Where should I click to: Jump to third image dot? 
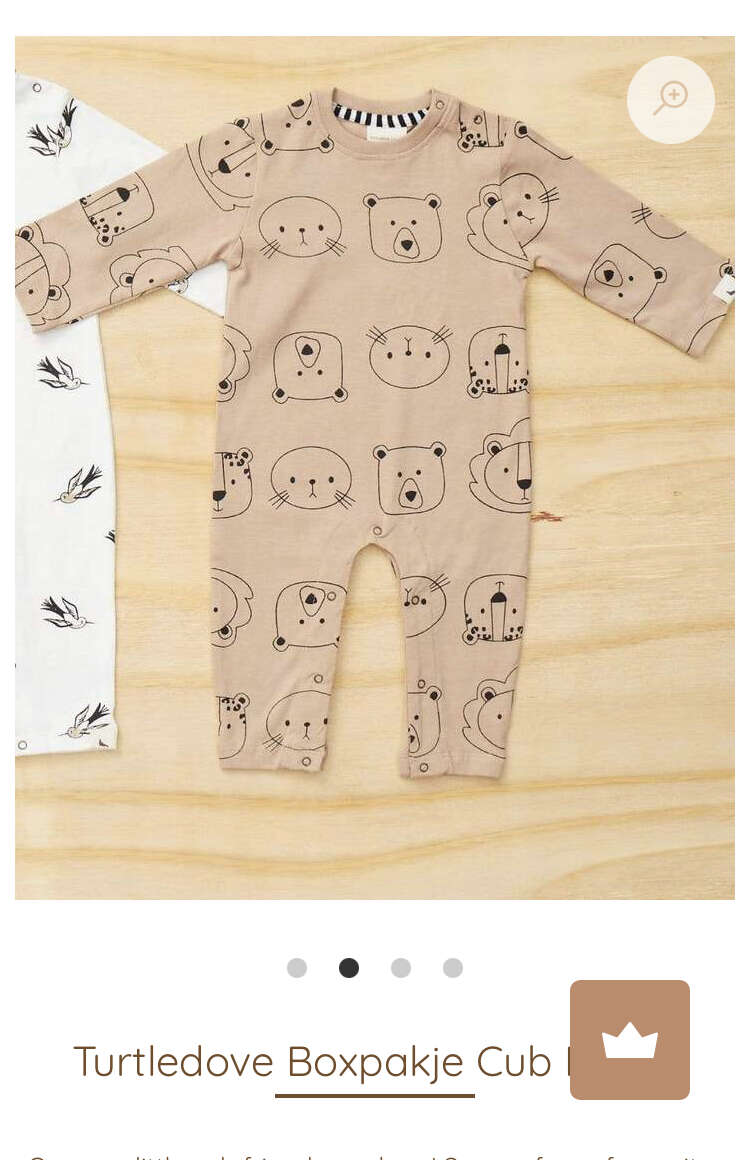click(401, 968)
